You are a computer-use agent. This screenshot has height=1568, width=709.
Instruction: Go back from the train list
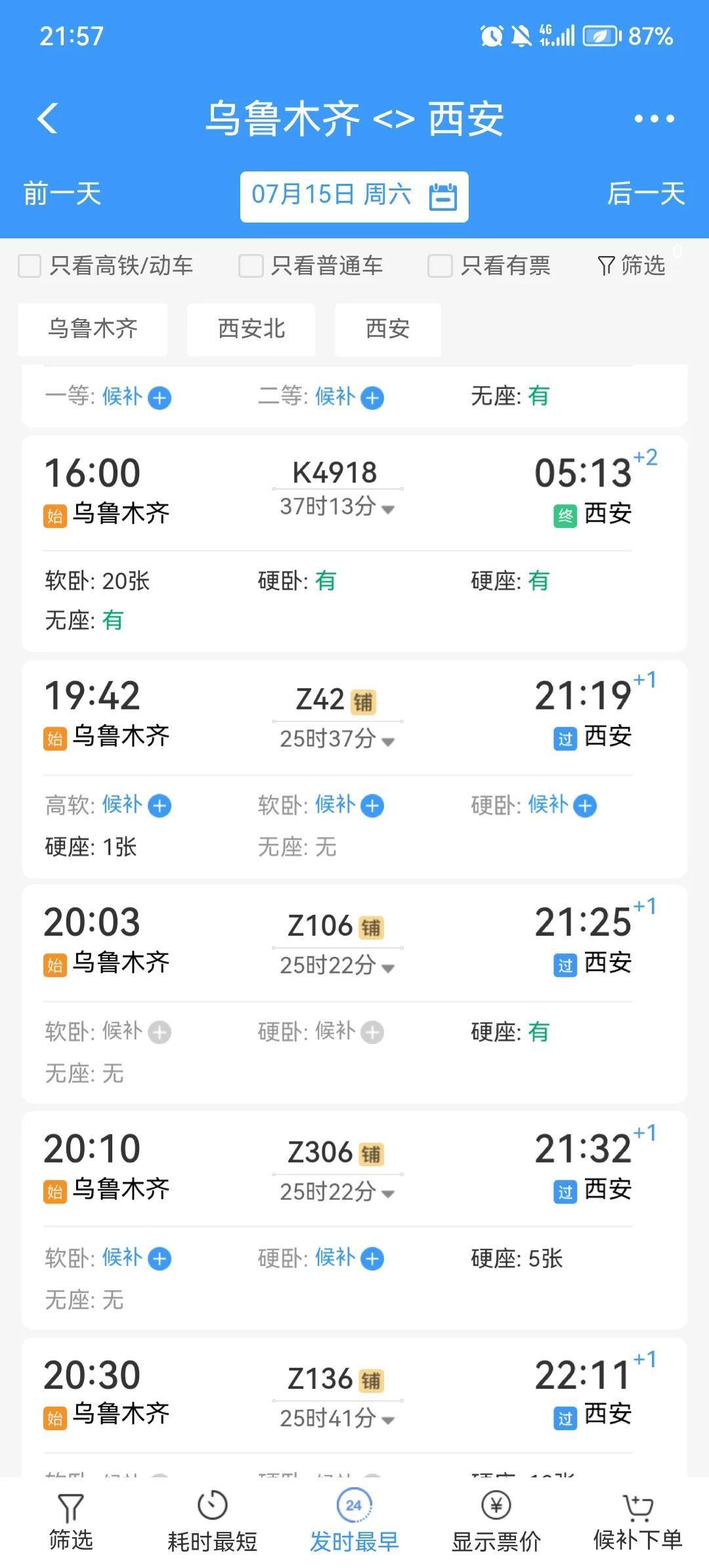point(48,119)
